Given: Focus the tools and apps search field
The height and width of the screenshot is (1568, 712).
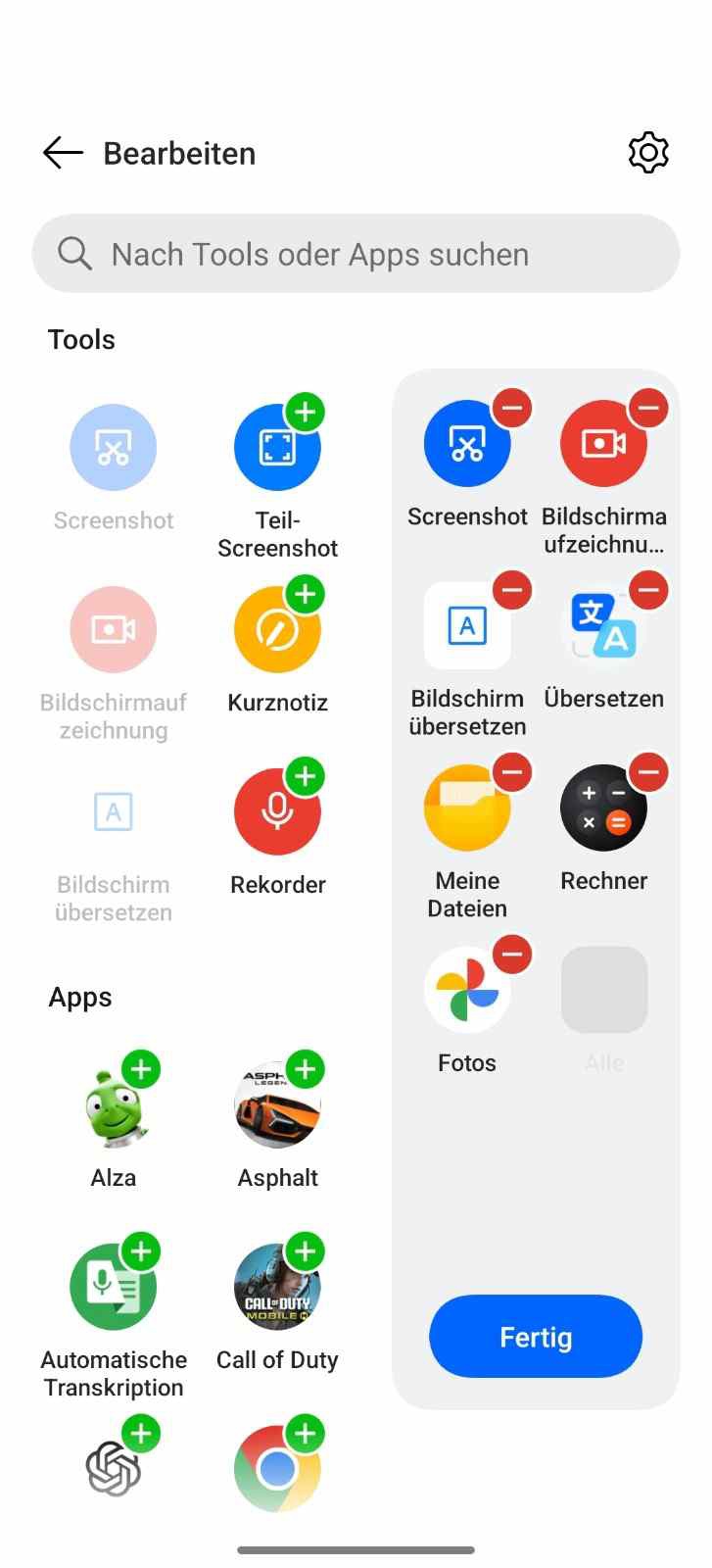Looking at the screenshot, I should 356,254.
